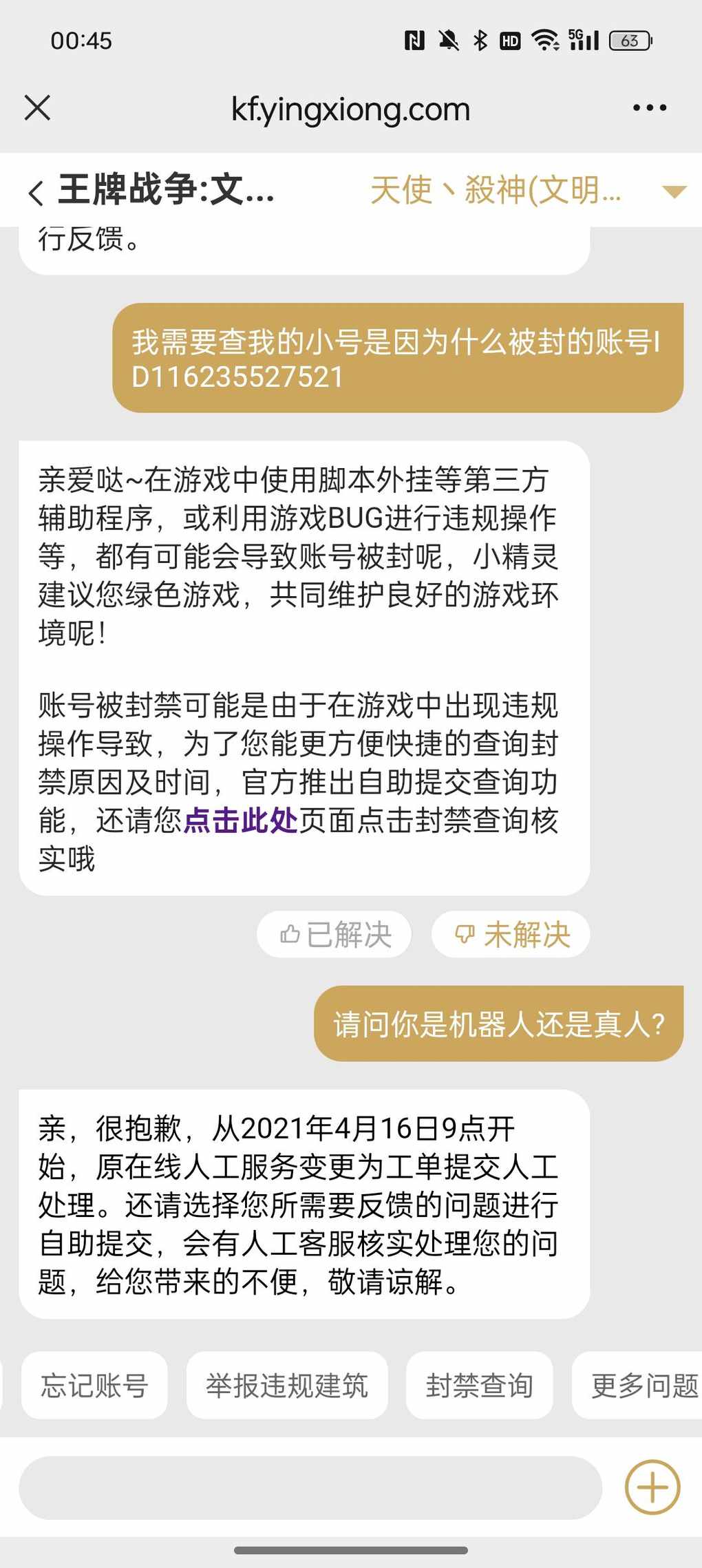Screen dimensions: 702x1568
Task: Focus the message input field
Action: point(310,1487)
